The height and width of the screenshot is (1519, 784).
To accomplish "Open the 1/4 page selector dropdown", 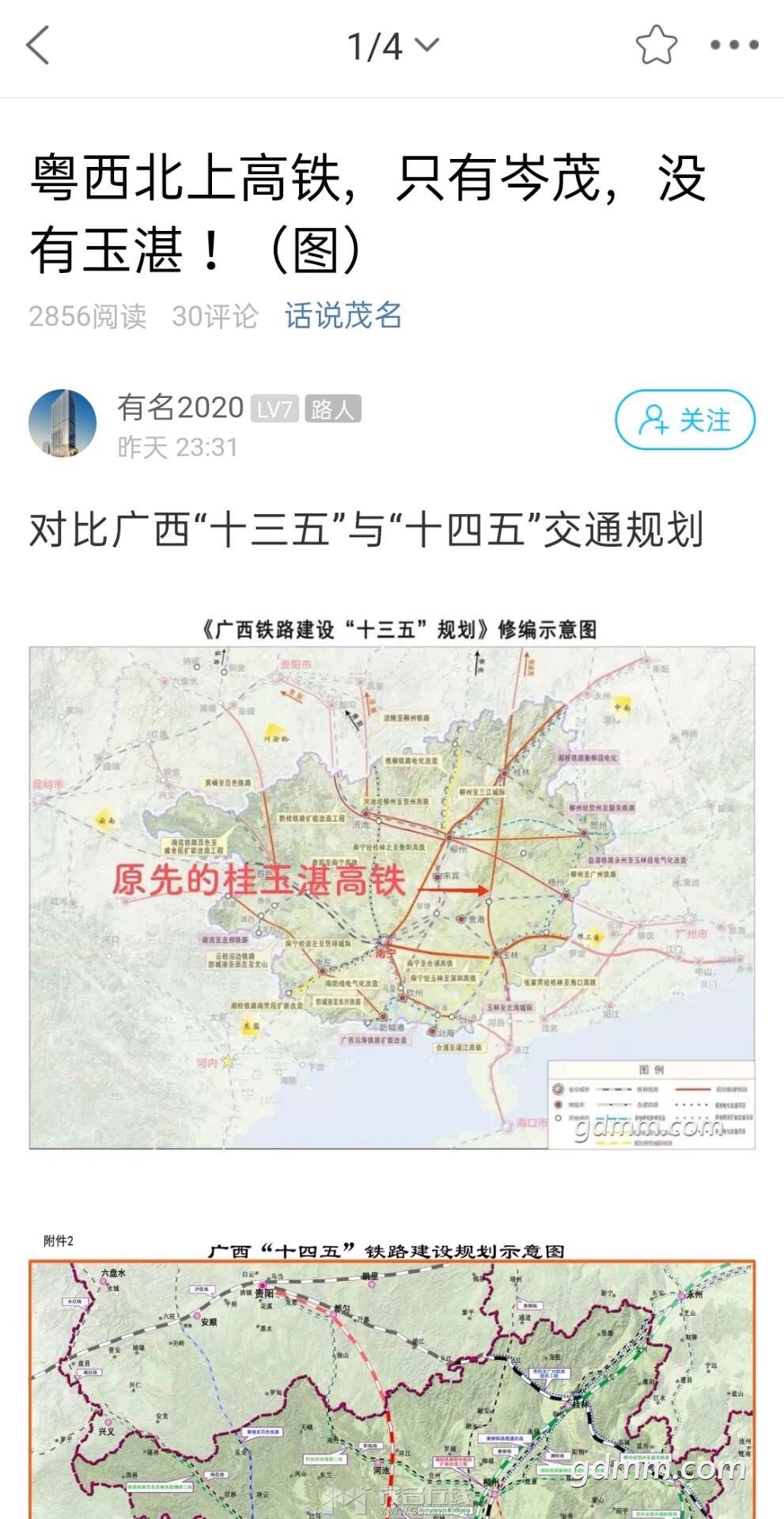I will pos(393,46).
